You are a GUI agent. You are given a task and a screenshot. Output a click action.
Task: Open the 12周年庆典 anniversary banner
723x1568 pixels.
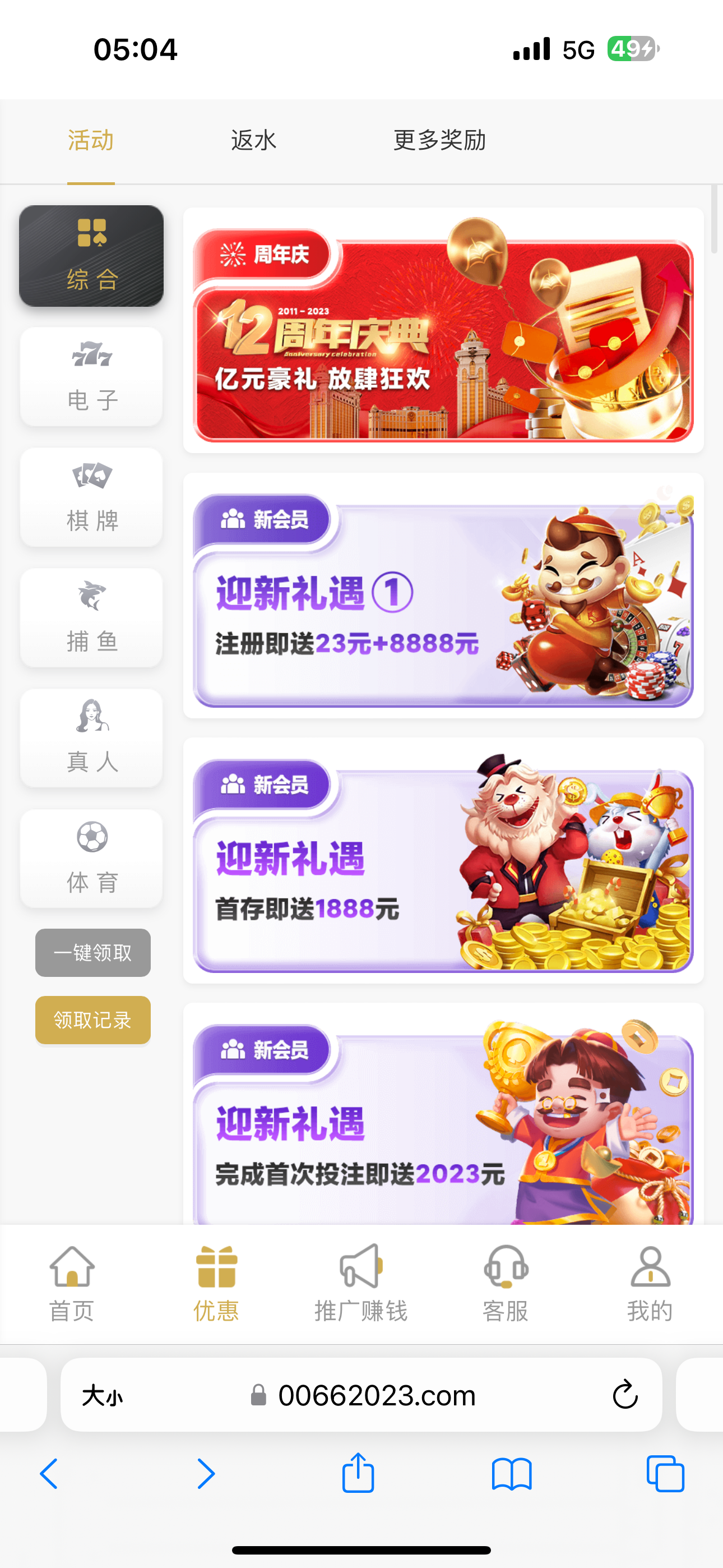tap(443, 335)
